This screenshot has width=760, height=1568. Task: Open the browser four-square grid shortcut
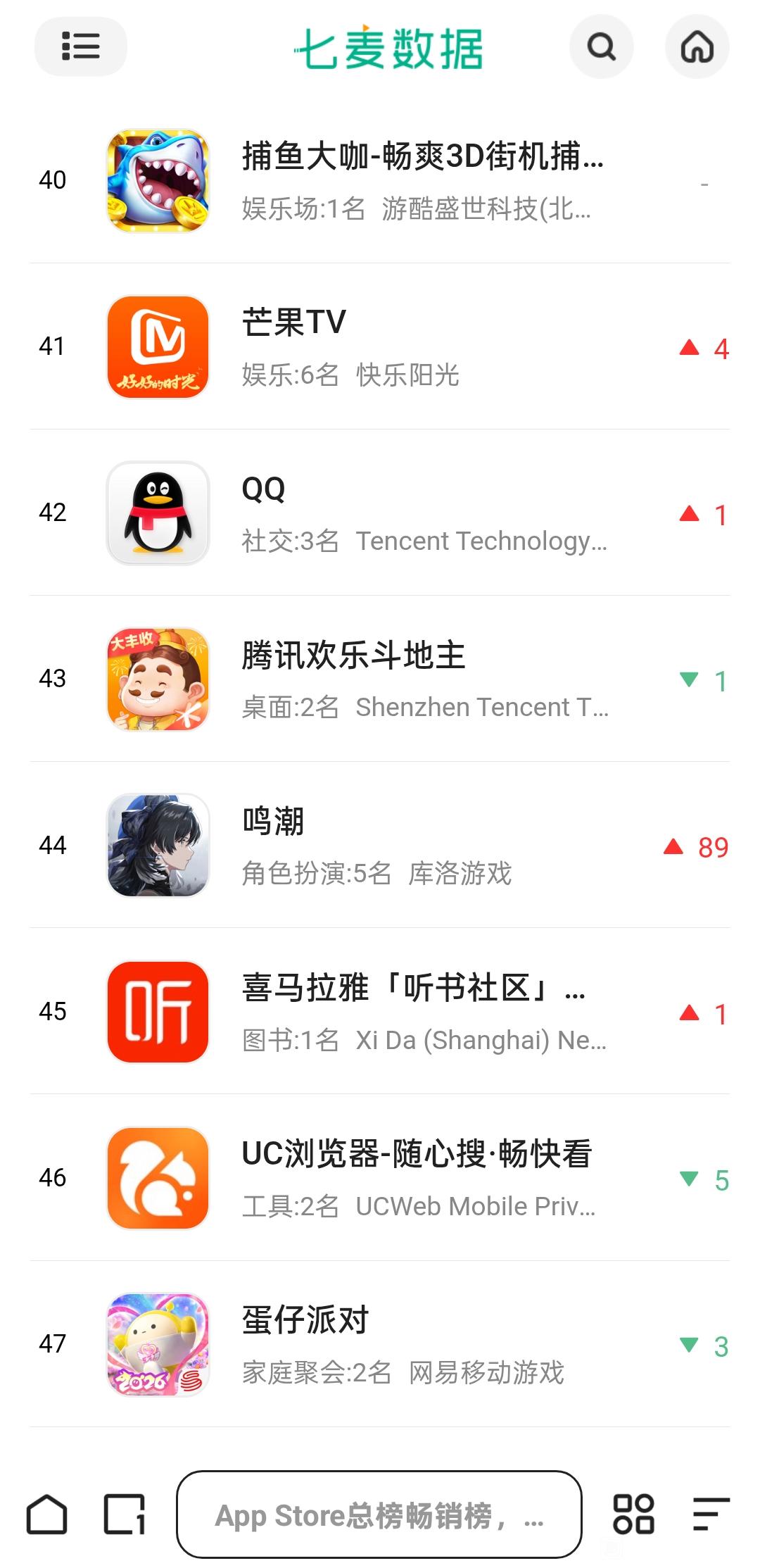click(633, 1514)
